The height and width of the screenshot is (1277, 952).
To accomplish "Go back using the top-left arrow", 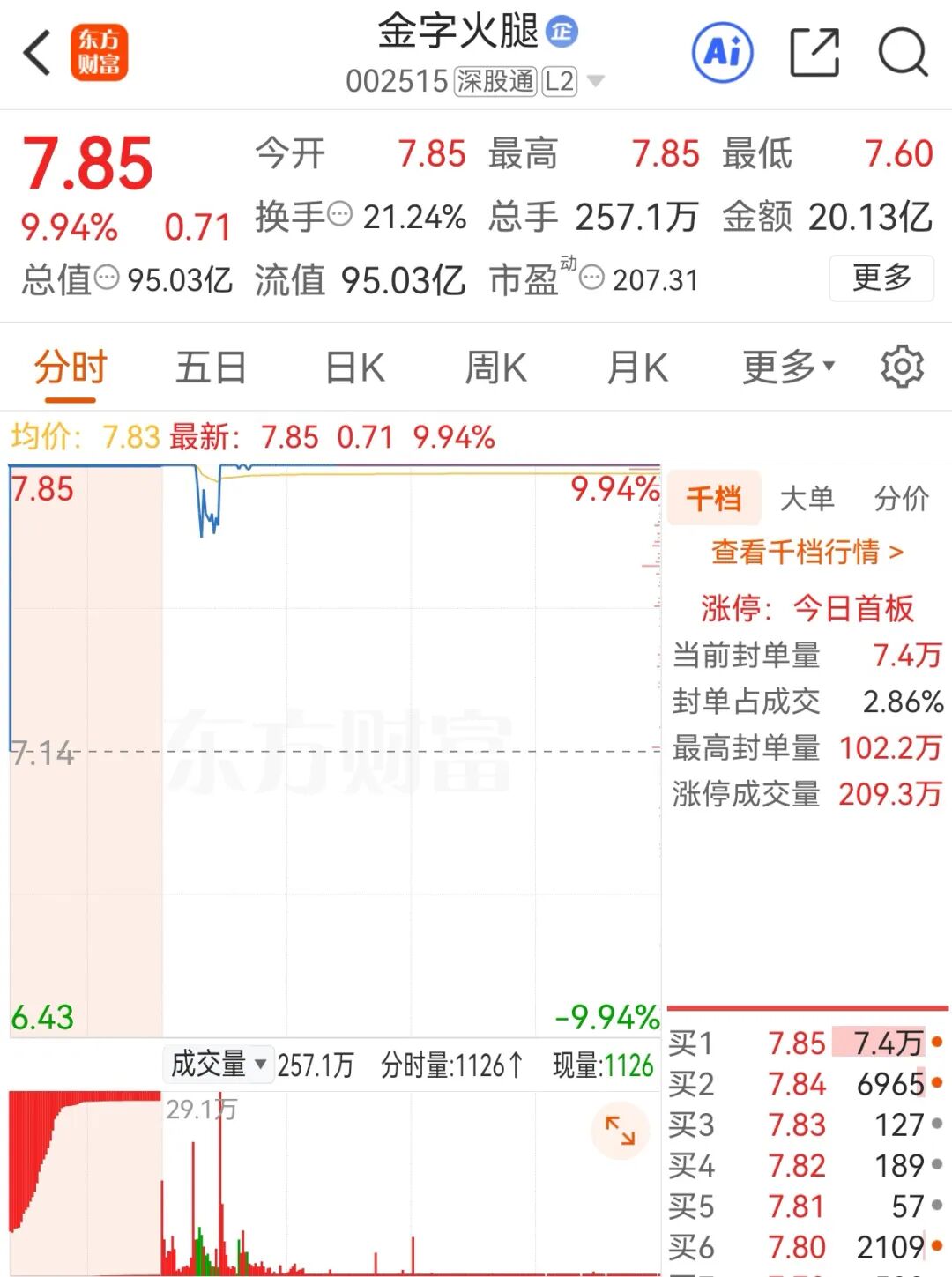I will pos(37,53).
